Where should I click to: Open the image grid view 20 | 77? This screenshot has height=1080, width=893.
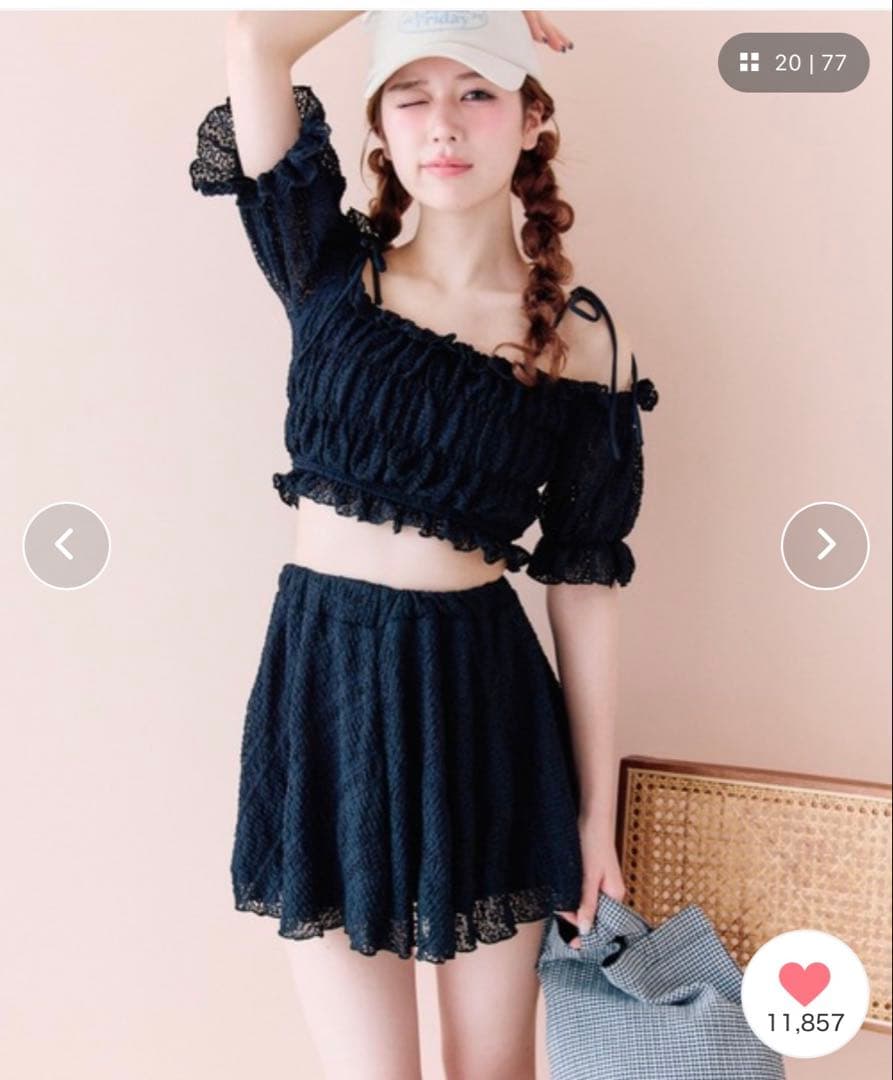tap(793, 63)
